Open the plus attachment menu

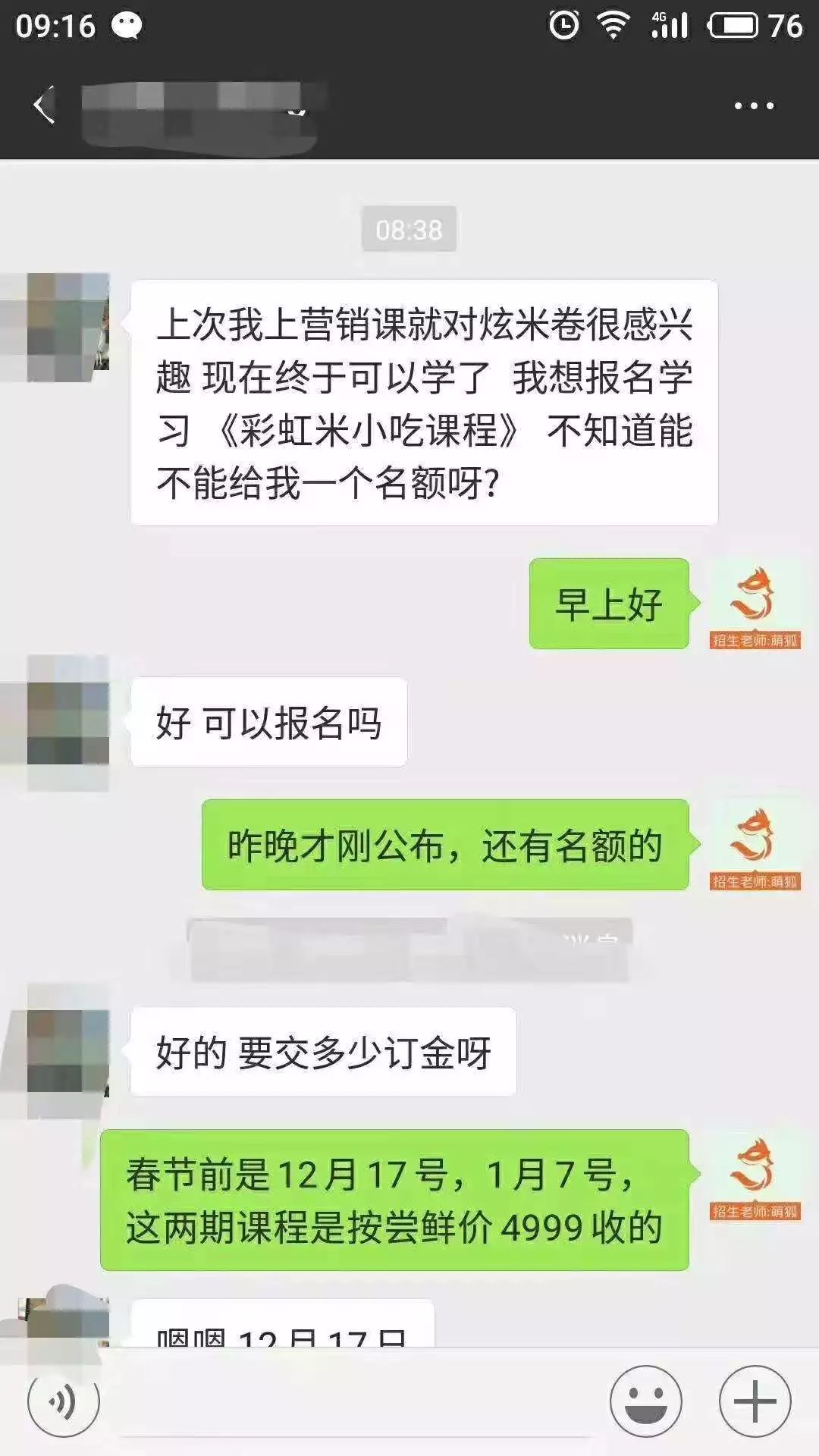(755, 1401)
